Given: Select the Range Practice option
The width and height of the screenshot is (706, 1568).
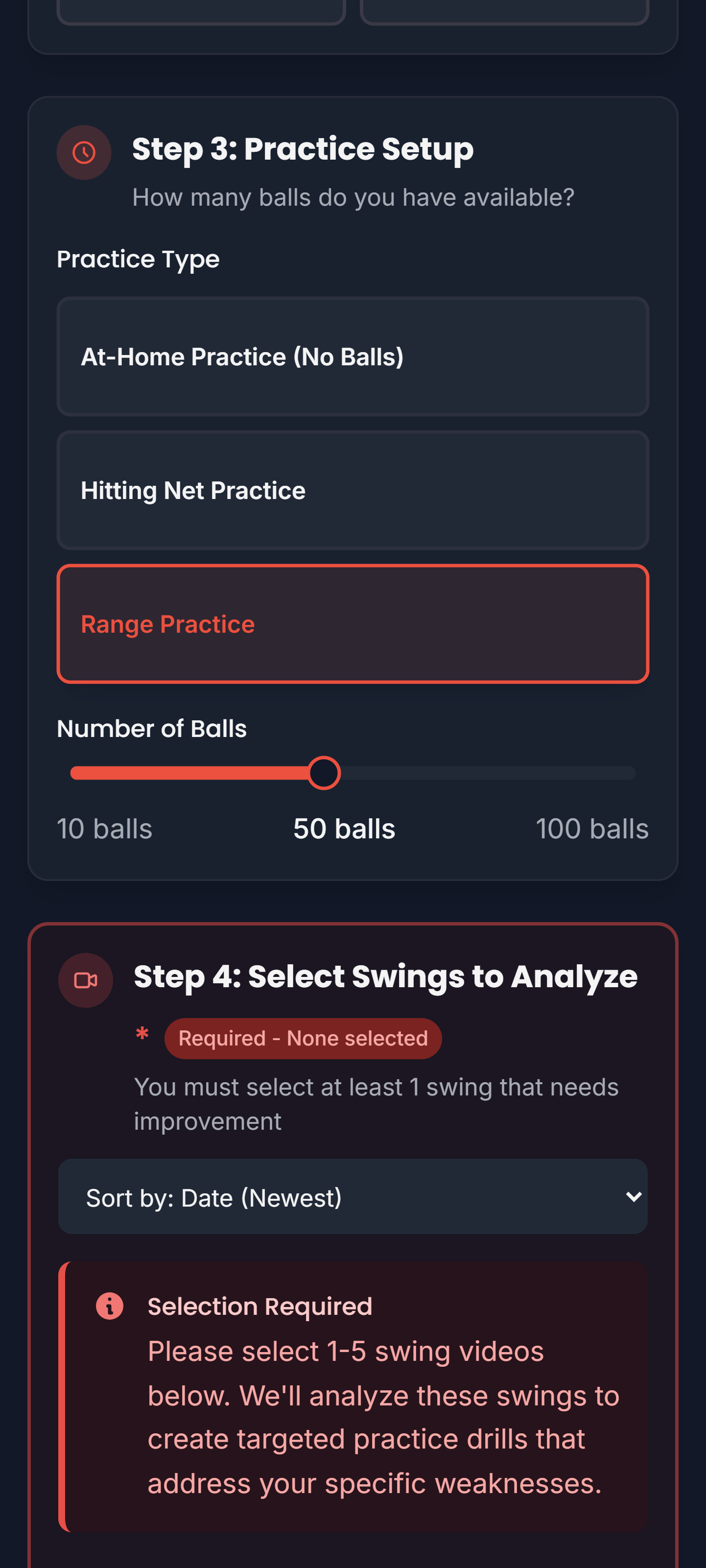Looking at the screenshot, I should click(x=353, y=624).
